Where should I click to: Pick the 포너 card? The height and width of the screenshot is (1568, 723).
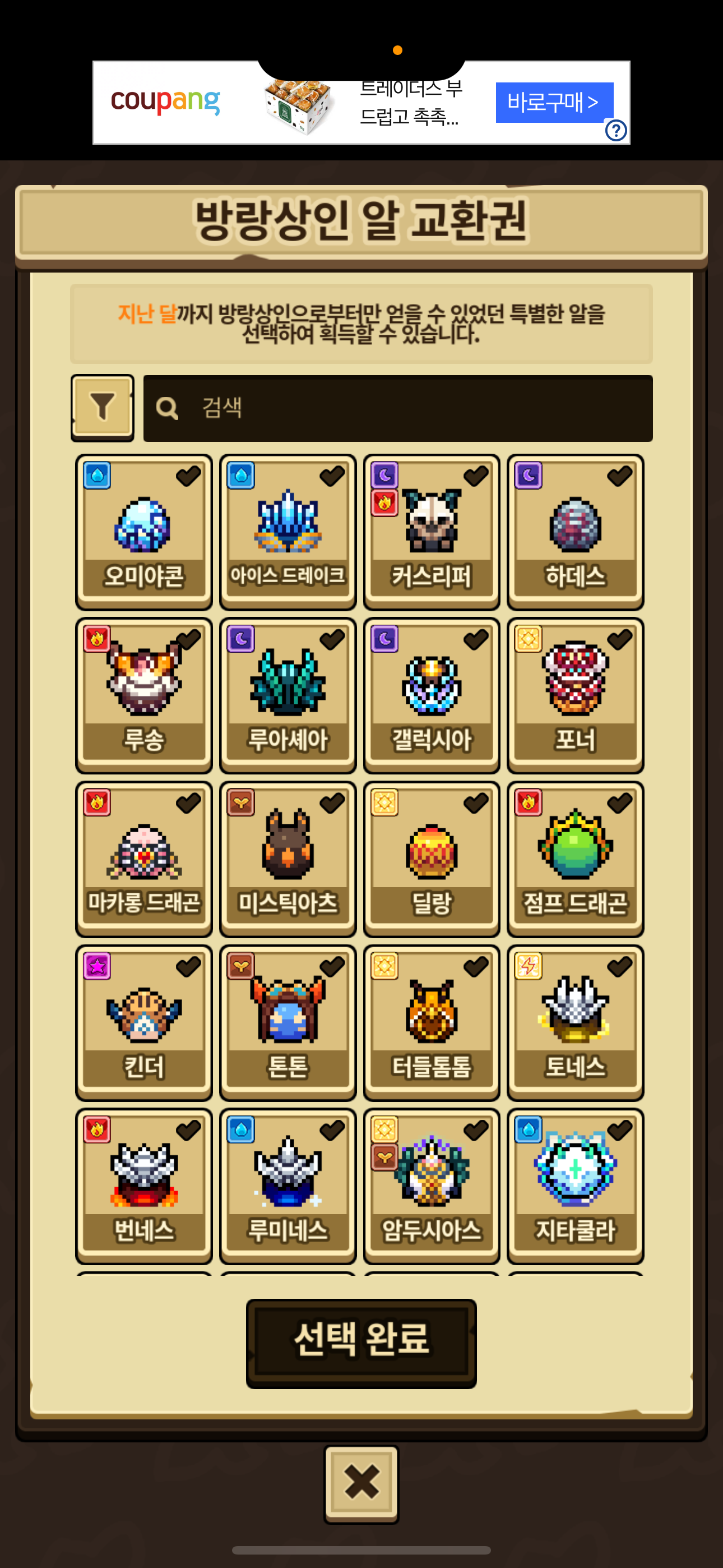coord(575,696)
